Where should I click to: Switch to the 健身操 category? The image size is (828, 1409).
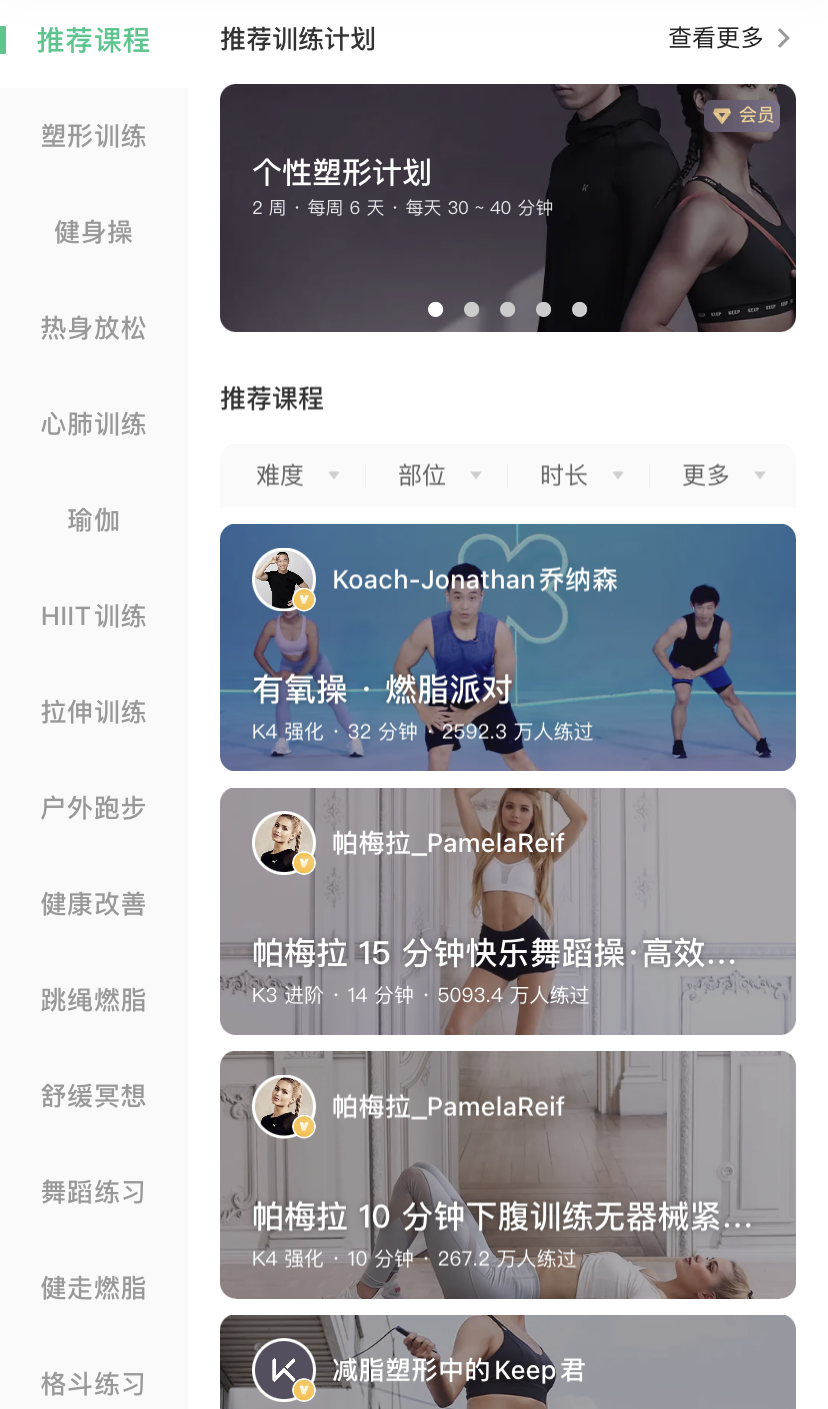tap(93, 232)
